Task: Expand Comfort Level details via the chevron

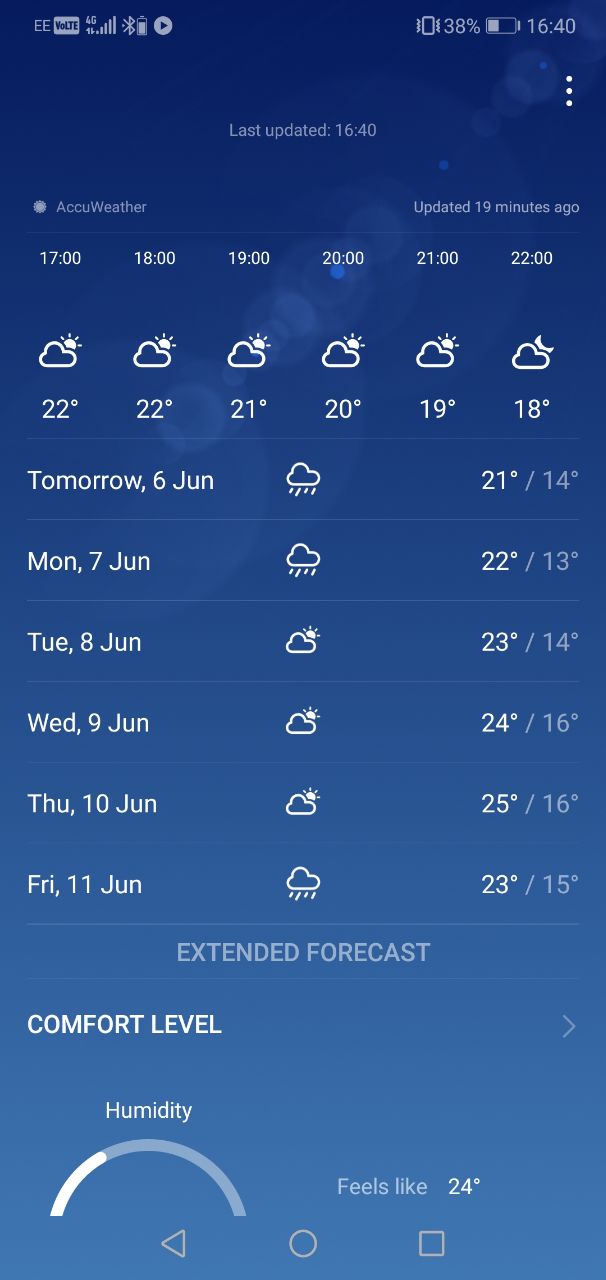Action: click(x=568, y=1026)
